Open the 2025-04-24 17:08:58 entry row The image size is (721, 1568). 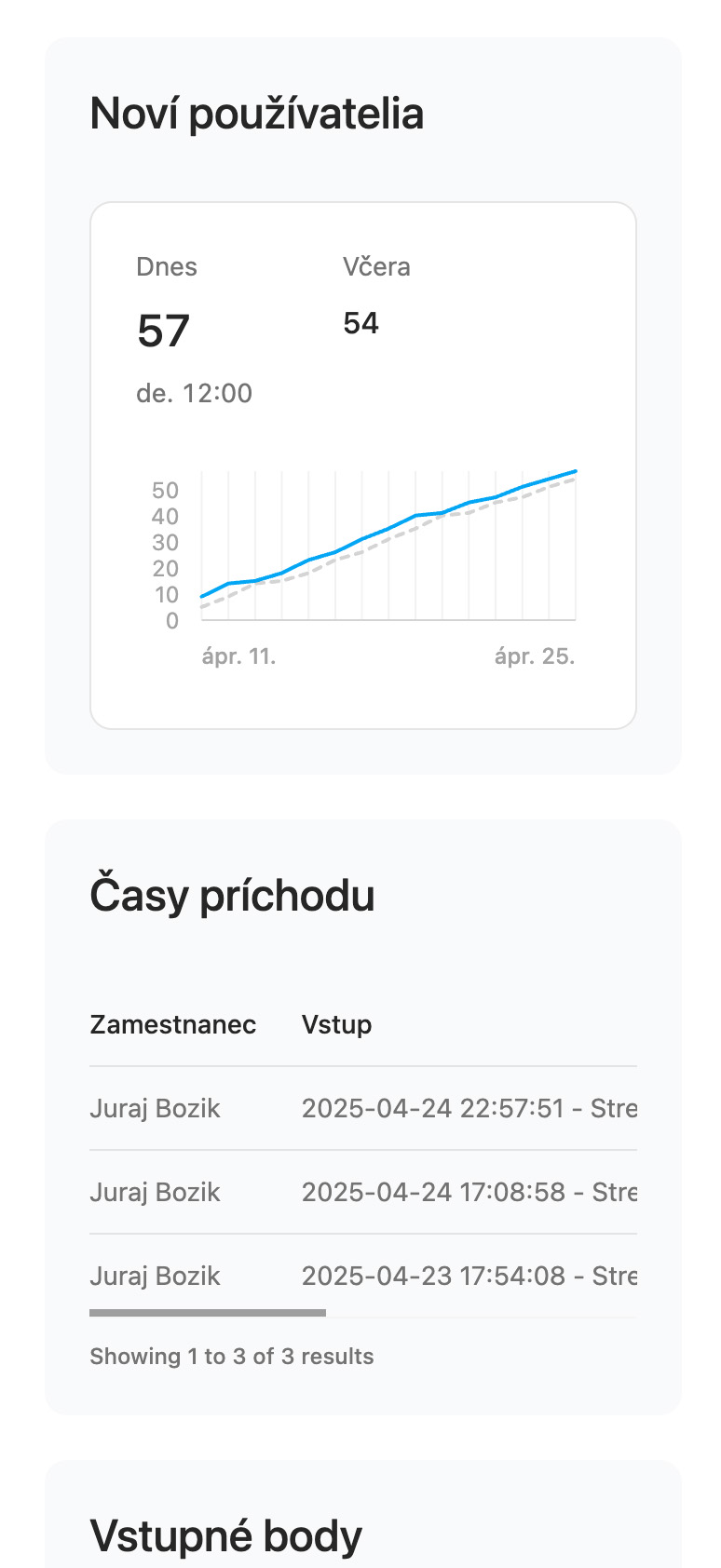362,1192
